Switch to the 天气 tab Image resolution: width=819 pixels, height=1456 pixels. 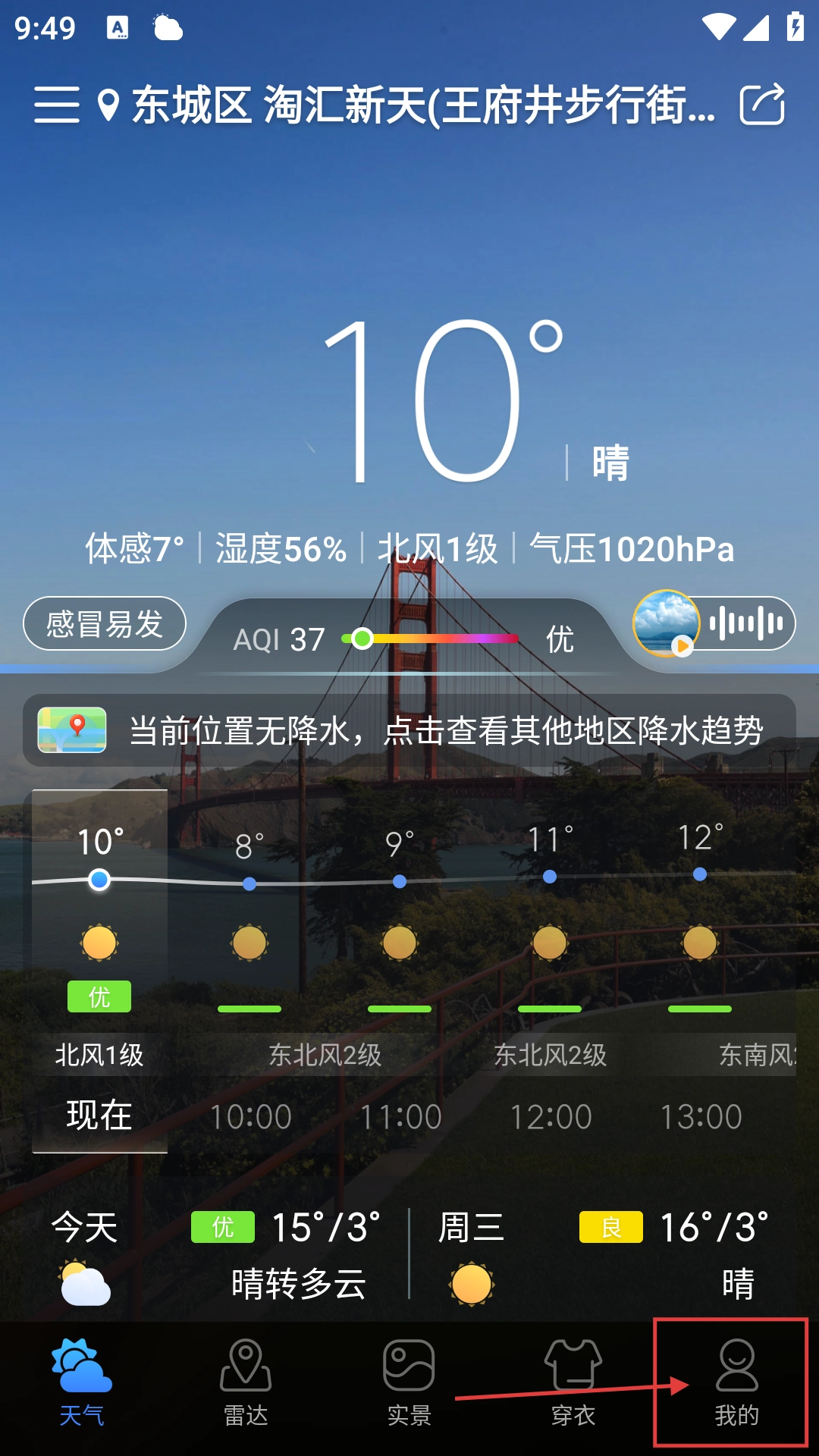(x=82, y=1383)
